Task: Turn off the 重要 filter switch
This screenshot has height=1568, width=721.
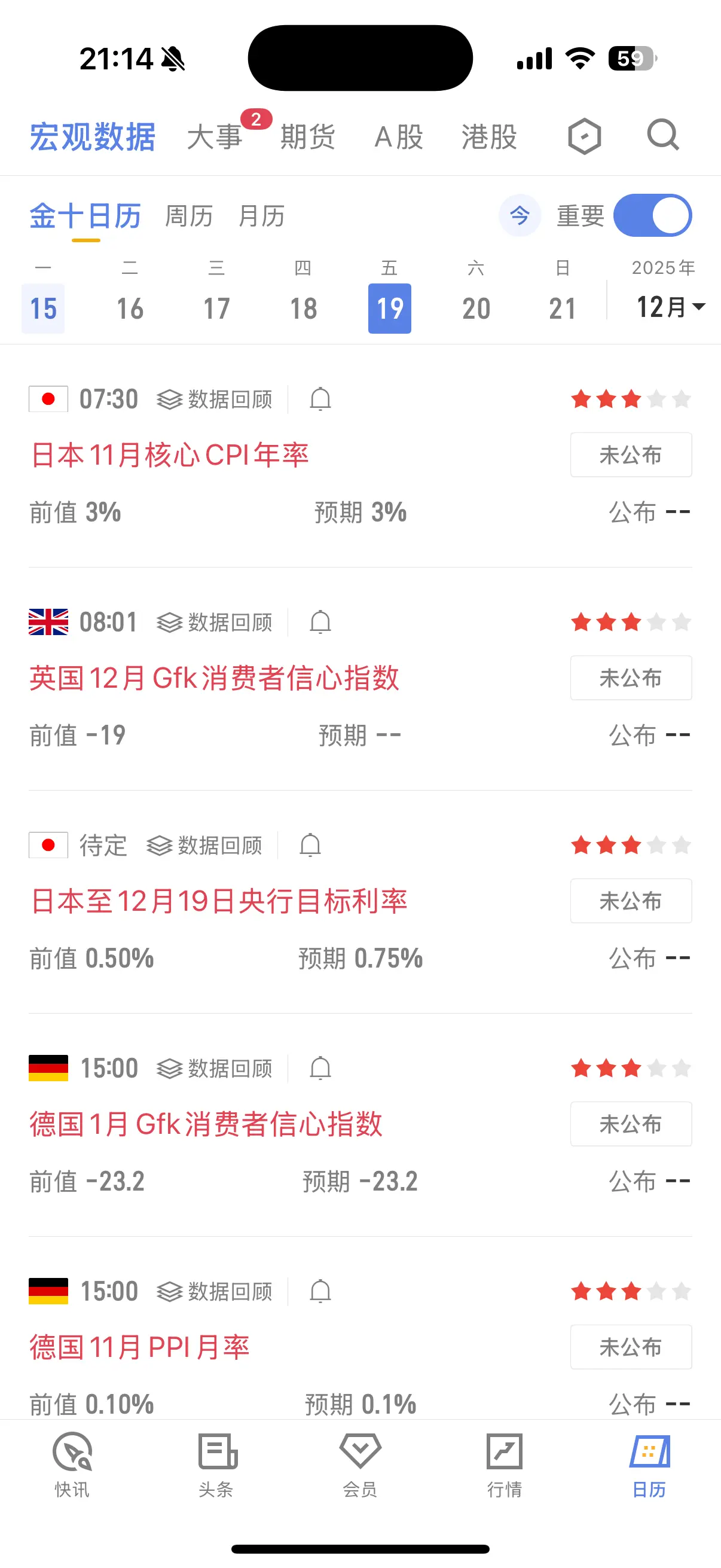Action: (652, 215)
